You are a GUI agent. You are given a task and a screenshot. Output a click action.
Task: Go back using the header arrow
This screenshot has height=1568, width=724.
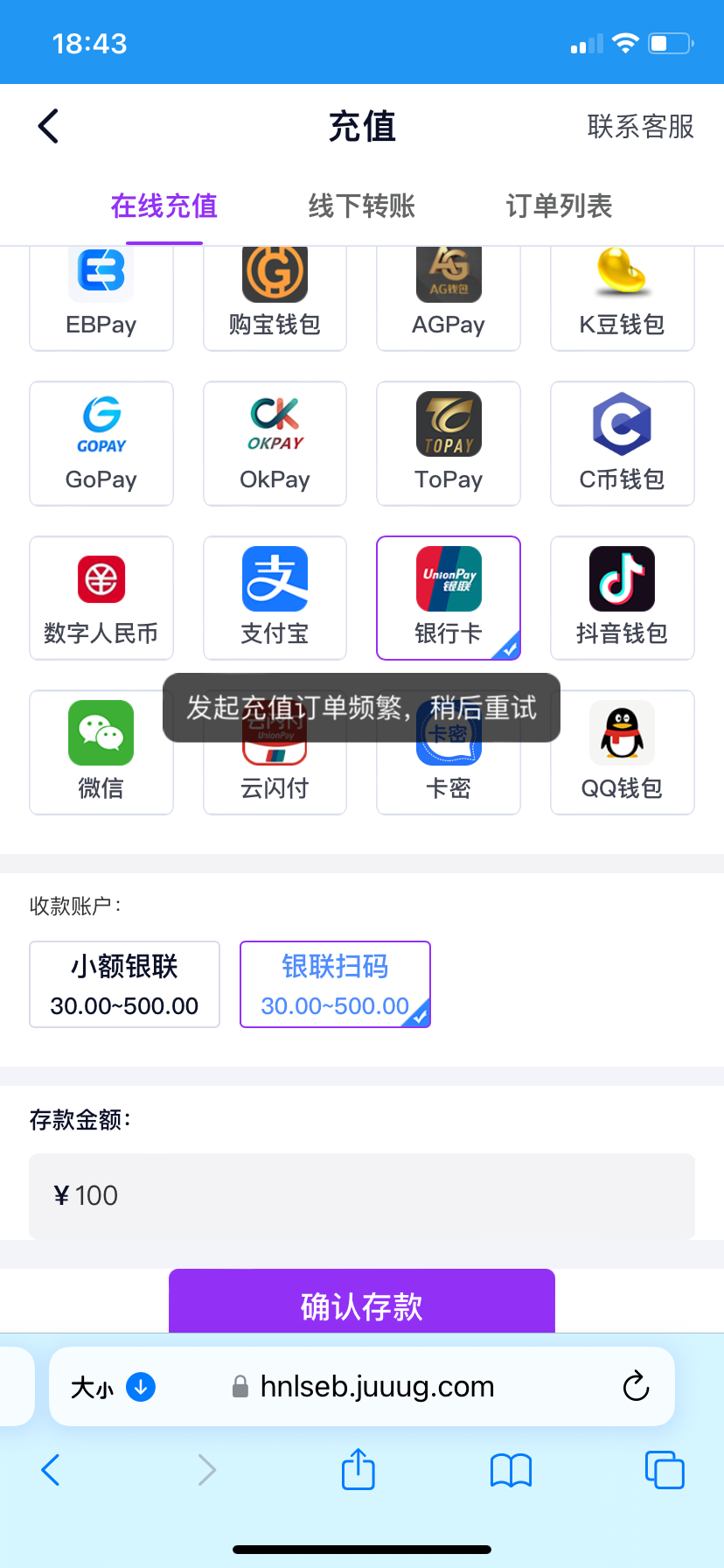click(x=49, y=126)
